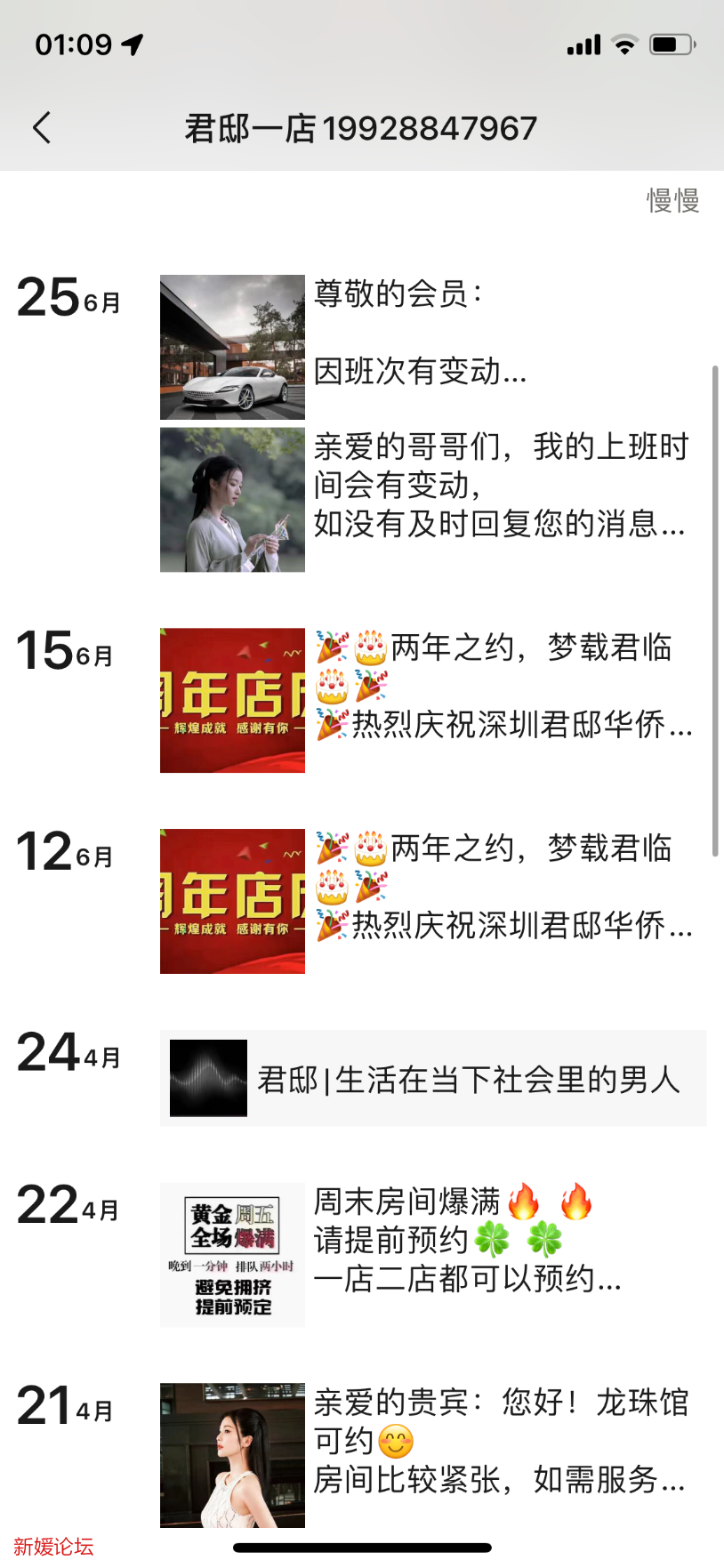Go back from the 君邸一店 moments page

(x=42, y=128)
